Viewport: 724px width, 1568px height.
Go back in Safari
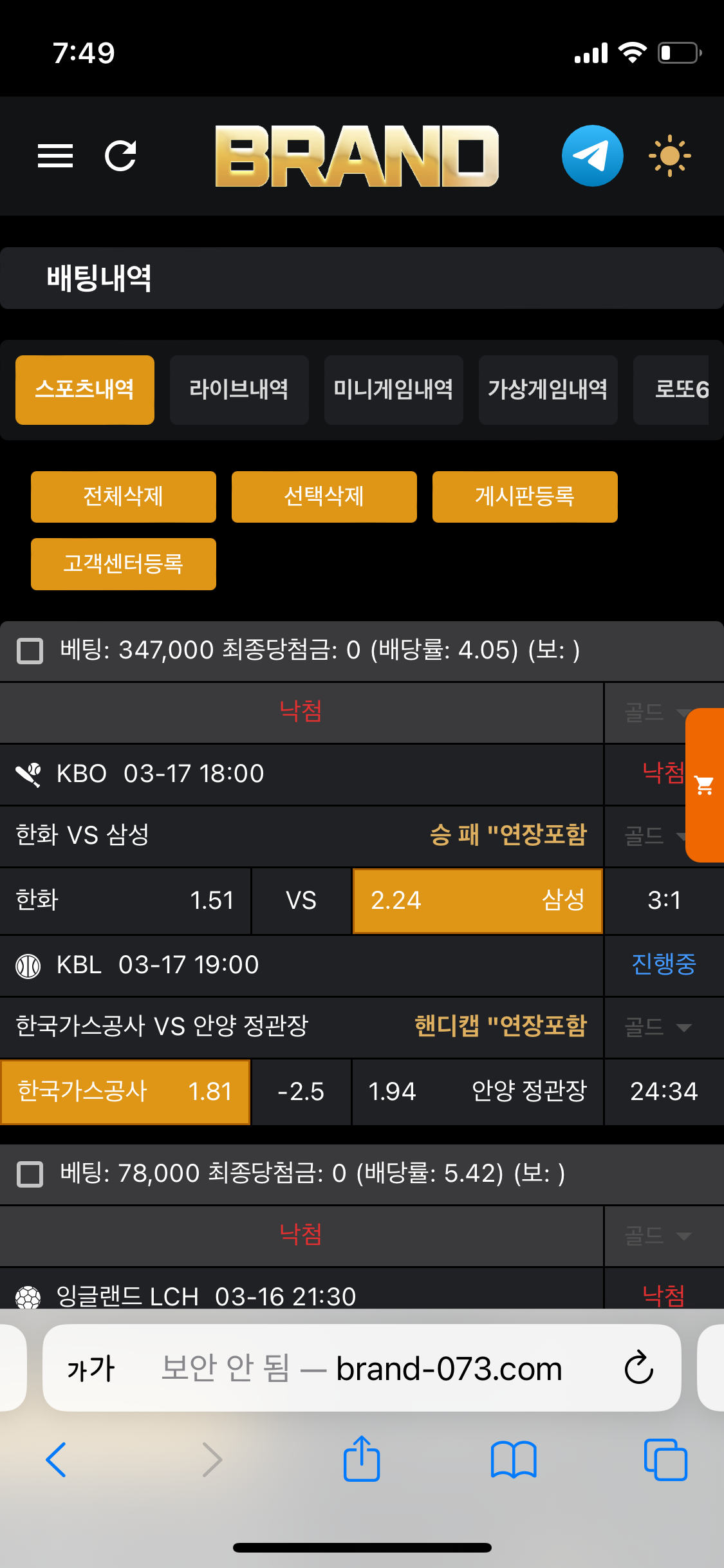[56, 1459]
